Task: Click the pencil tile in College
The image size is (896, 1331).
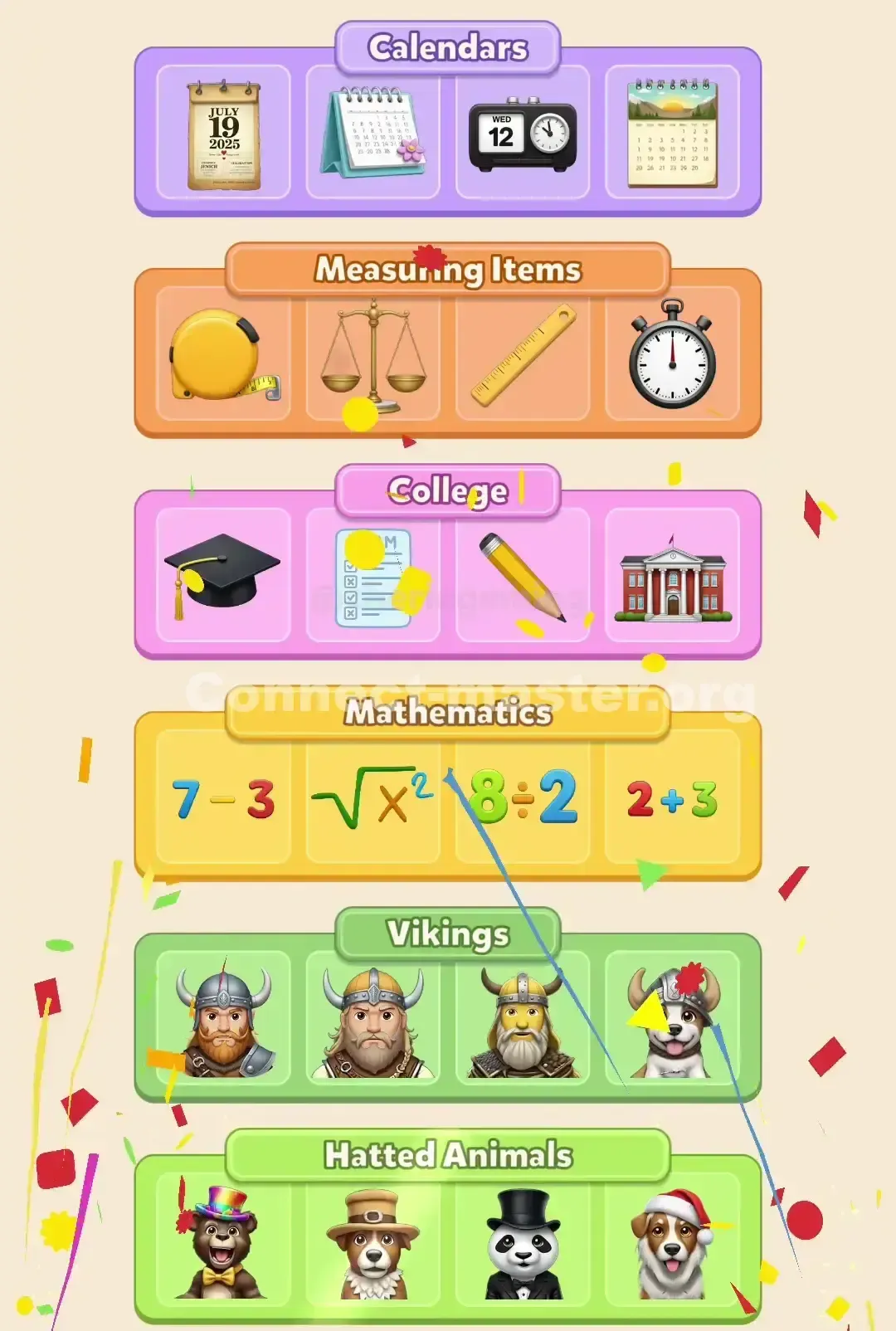Action: pos(523,578)
